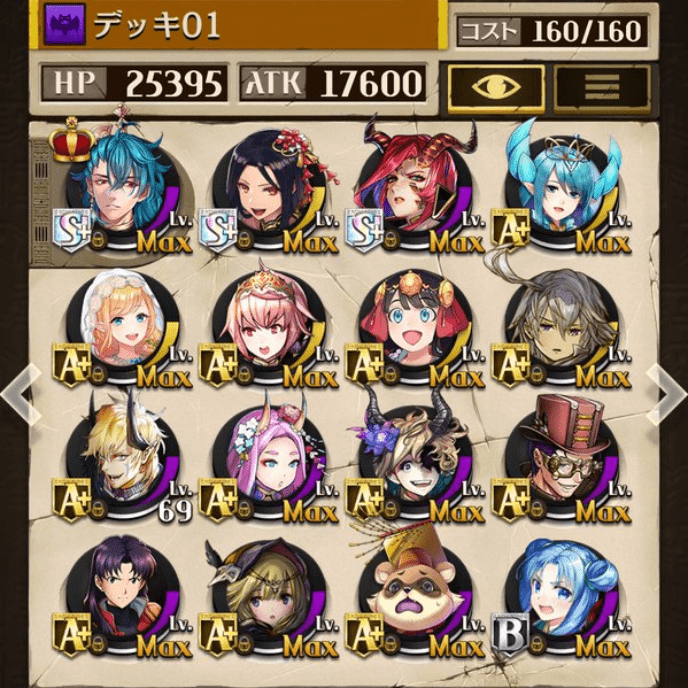Select the blonde character wearing white veil

pyautogui.click(x=121, y=330)
